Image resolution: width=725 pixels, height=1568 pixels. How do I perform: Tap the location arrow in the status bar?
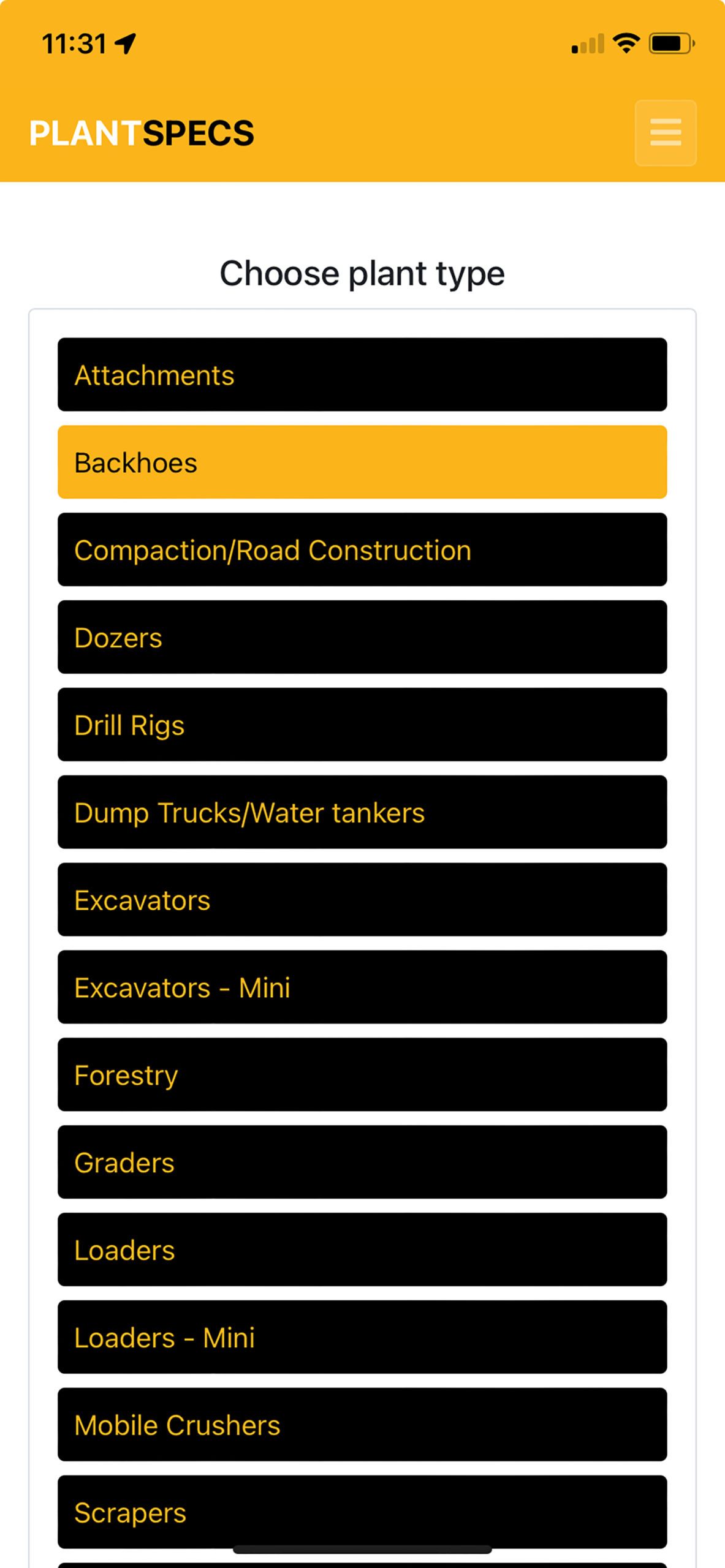[125, 43]
